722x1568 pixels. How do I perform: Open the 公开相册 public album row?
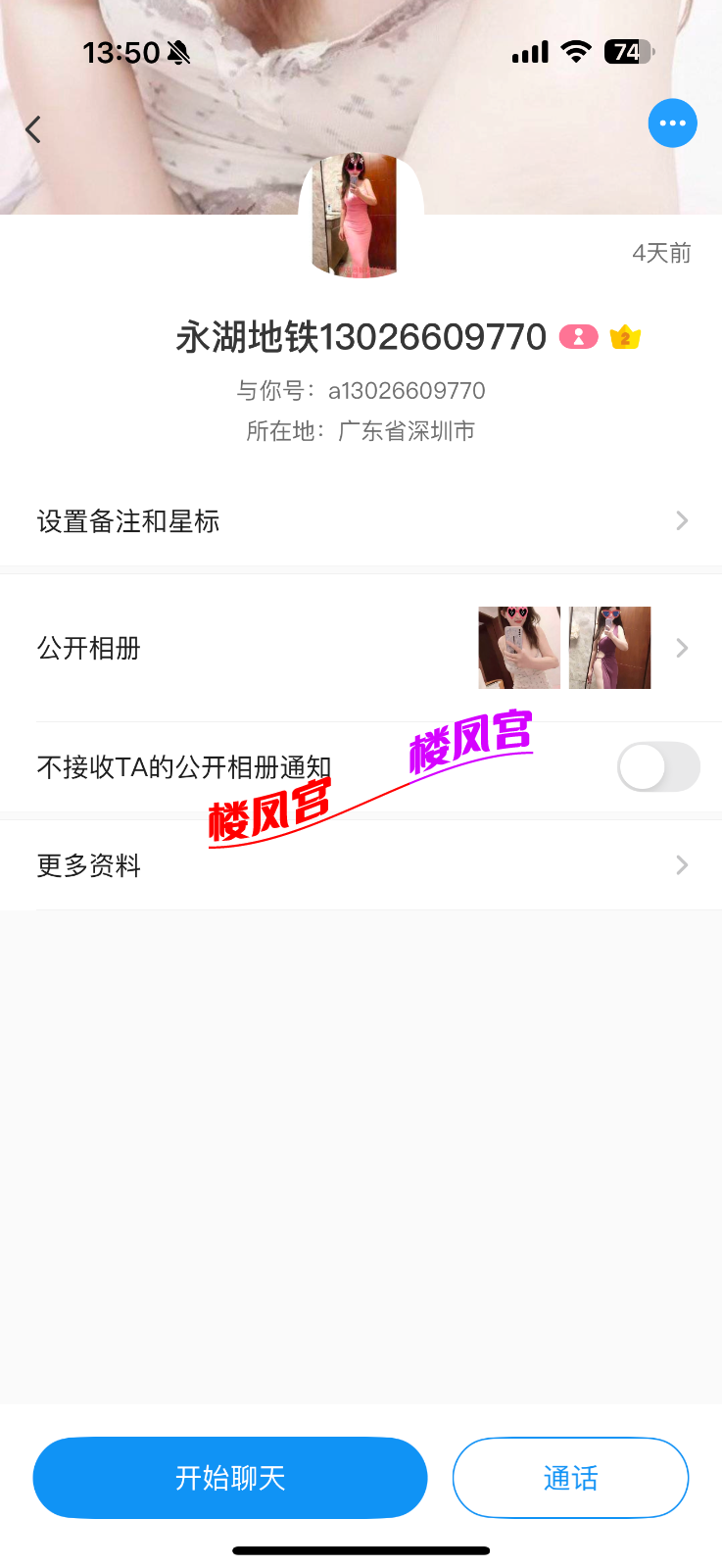361,648
